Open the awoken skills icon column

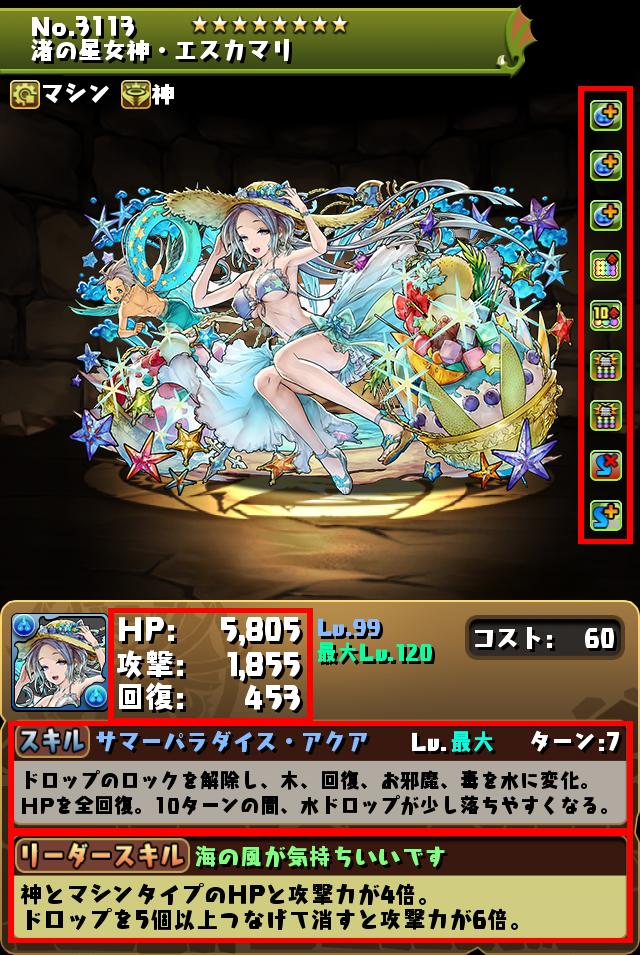point(605,315)
